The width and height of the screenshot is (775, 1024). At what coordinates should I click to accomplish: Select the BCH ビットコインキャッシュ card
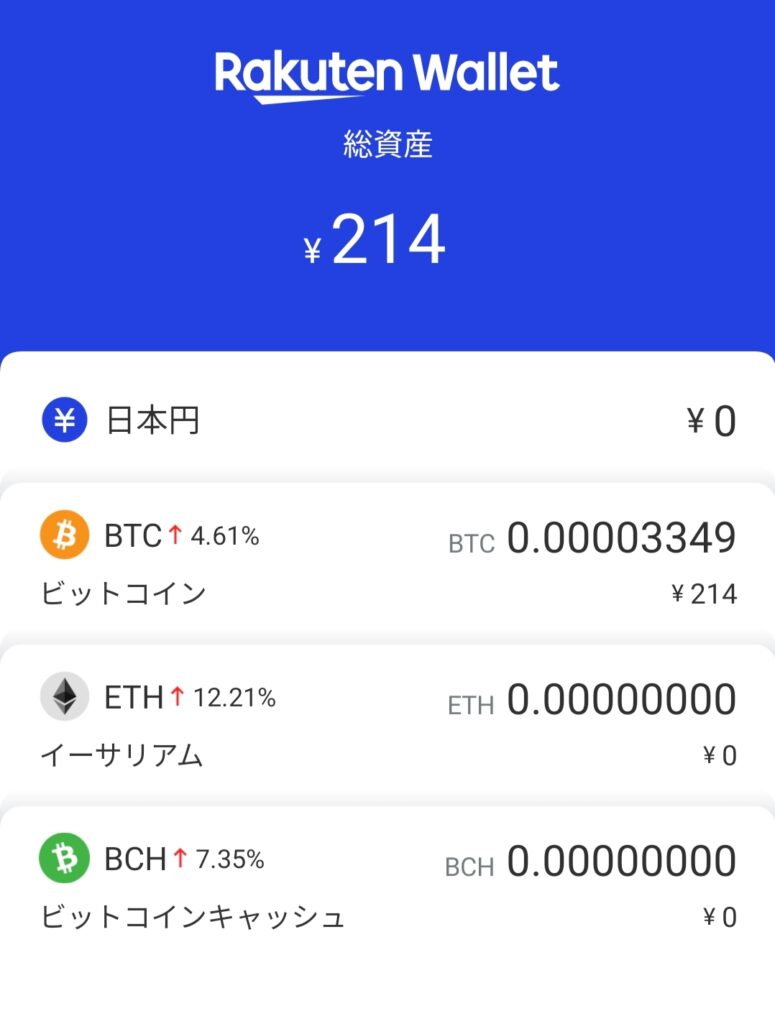point(387,887)
